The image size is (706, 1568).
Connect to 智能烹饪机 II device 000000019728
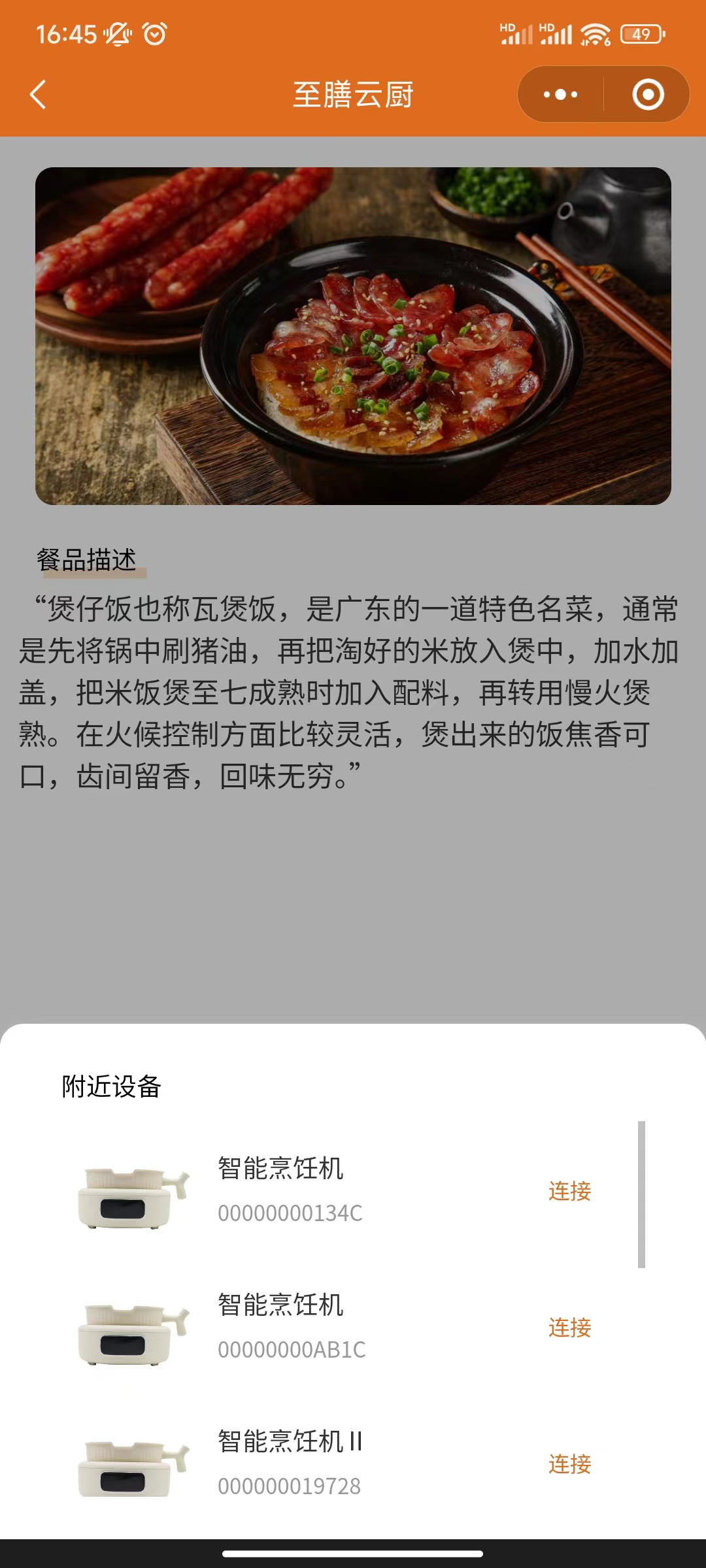569,1464
